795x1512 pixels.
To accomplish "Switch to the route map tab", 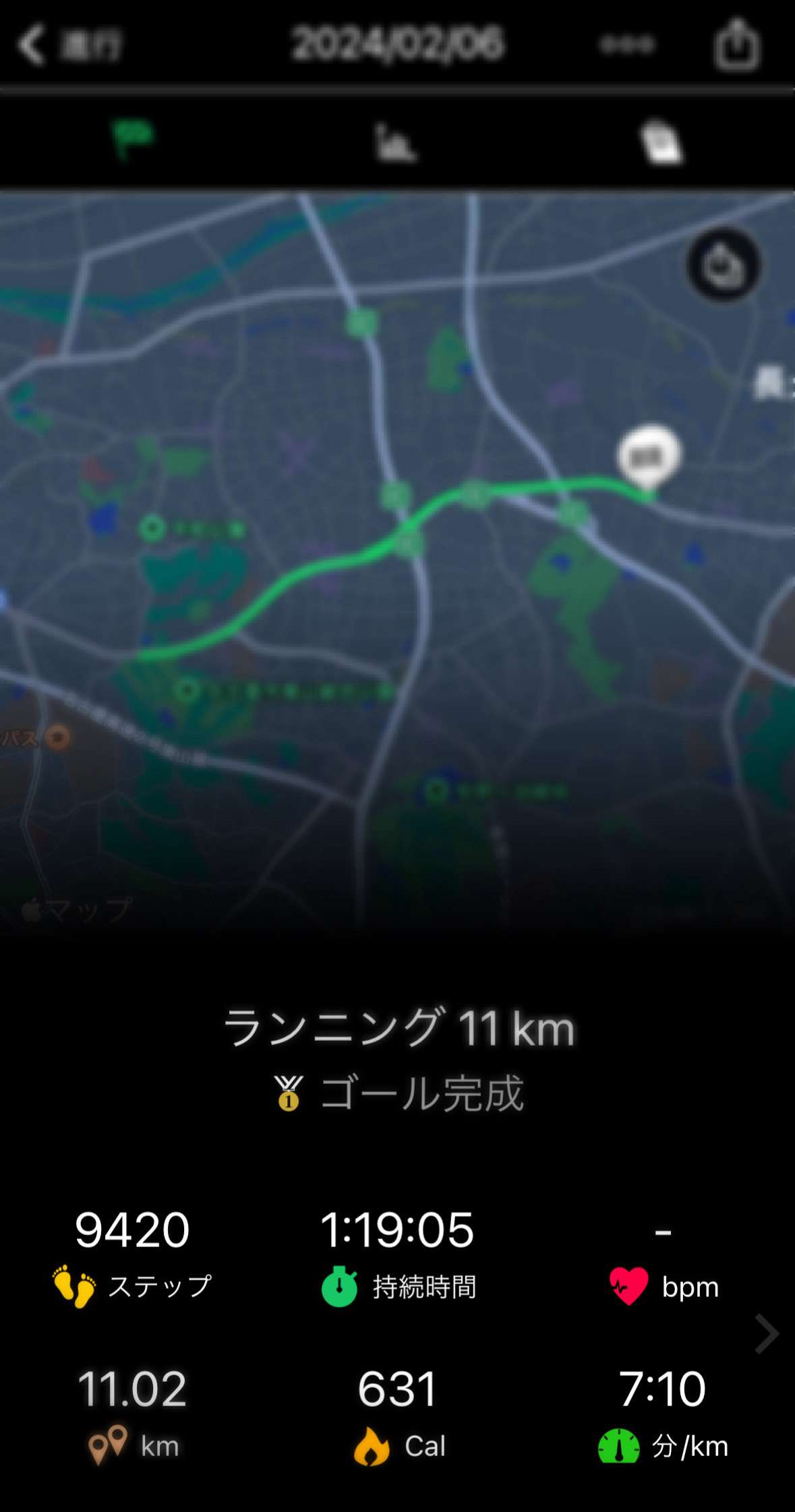I will (133, 140).
